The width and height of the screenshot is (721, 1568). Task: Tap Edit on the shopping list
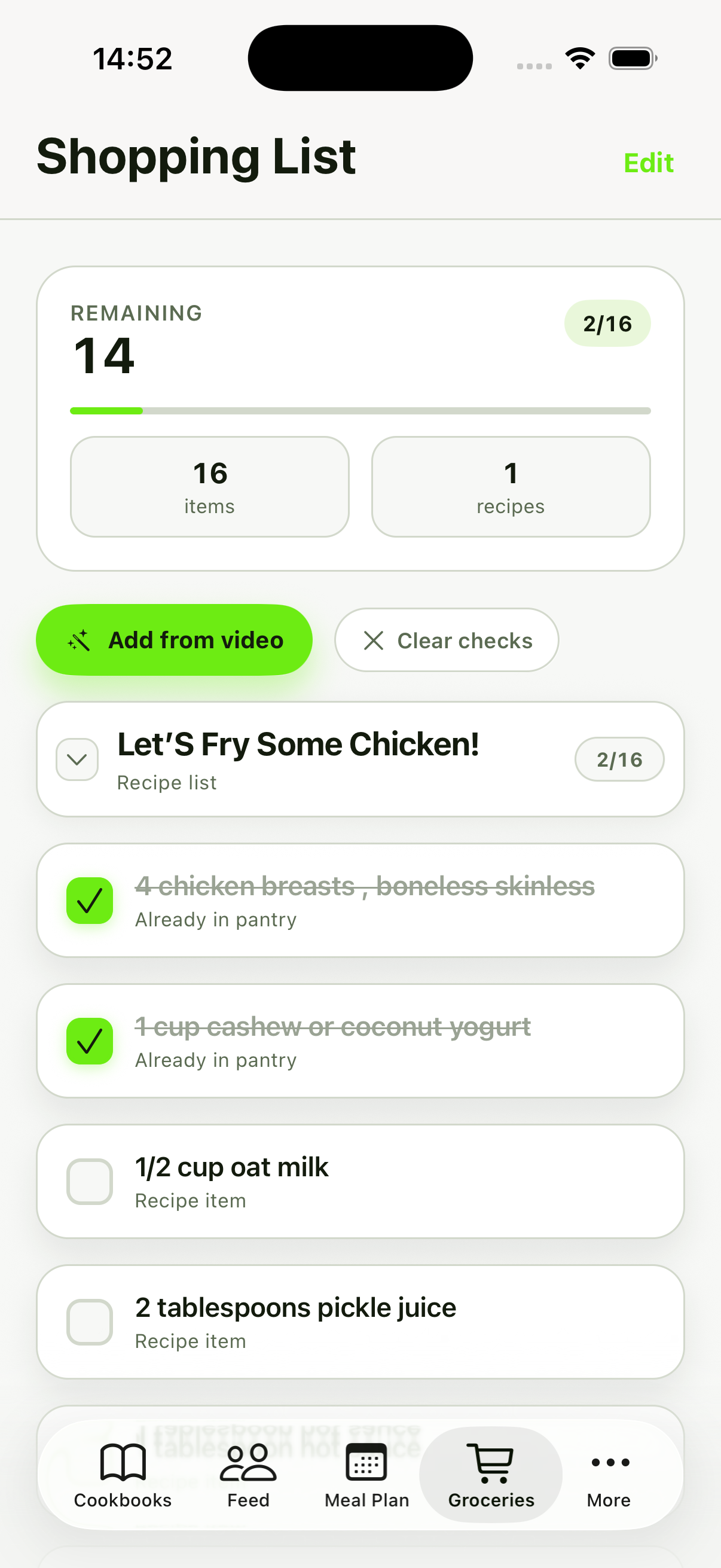coord(648,163)
